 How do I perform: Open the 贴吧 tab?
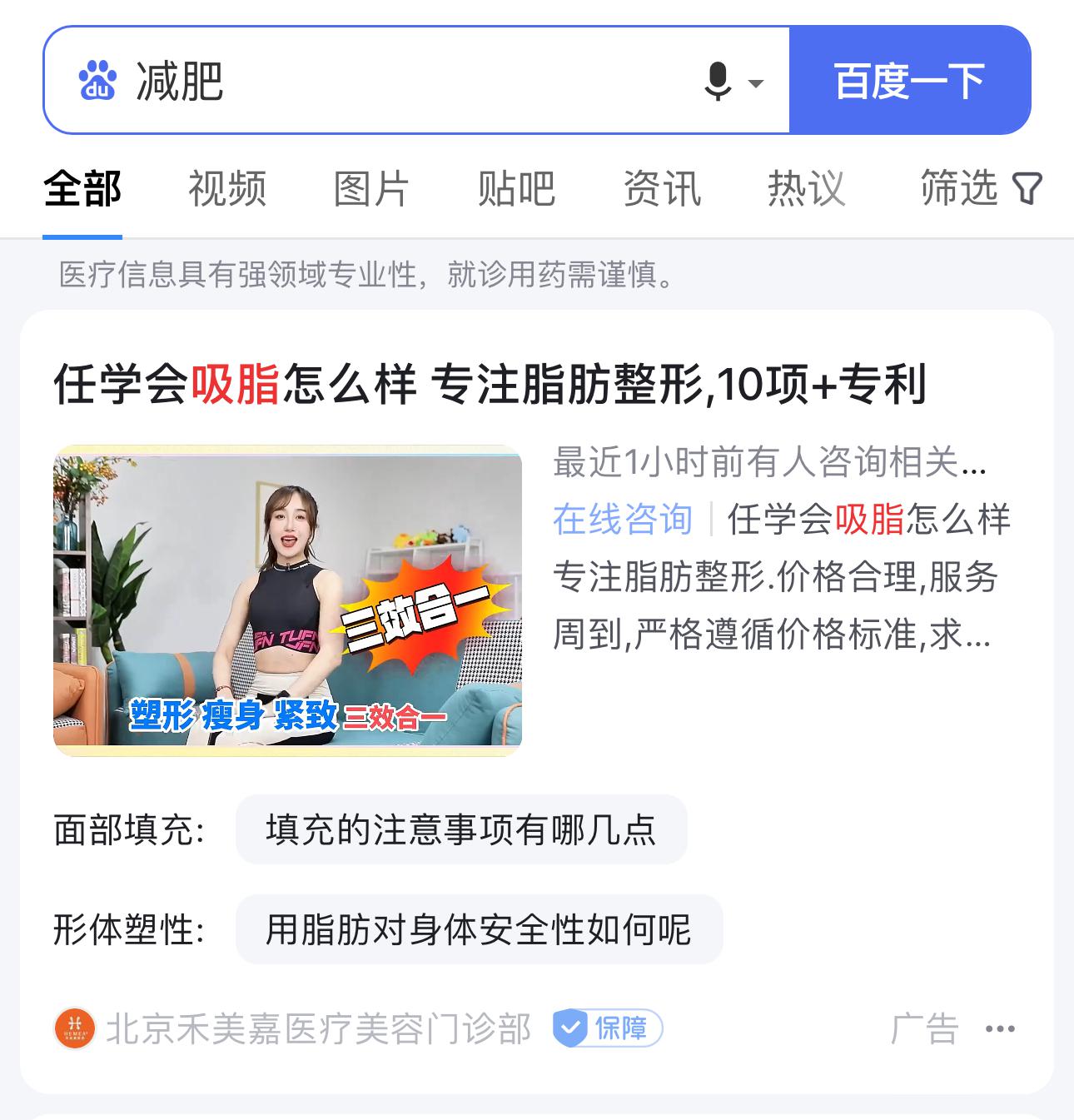tap(516, 188)
